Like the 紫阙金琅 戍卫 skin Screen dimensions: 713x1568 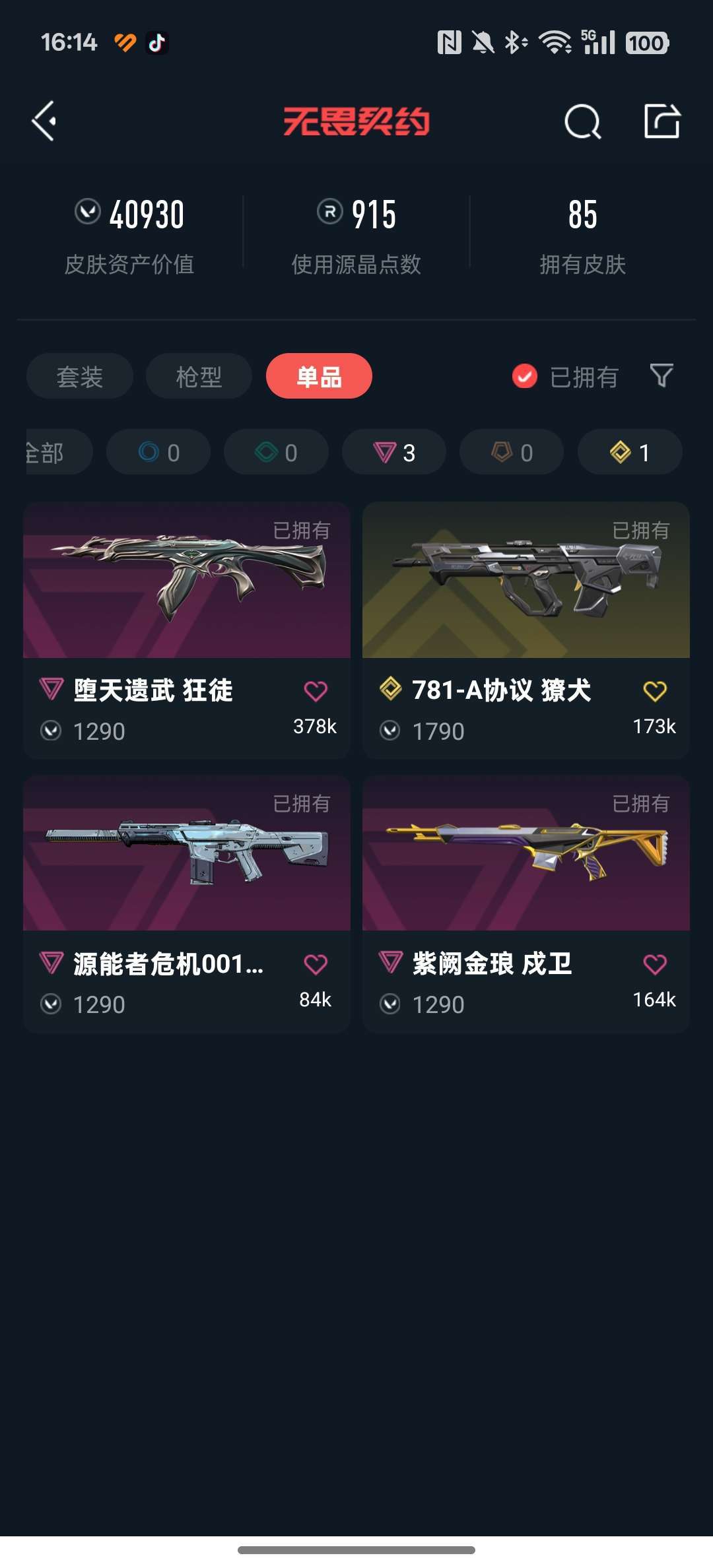point(655,964)
